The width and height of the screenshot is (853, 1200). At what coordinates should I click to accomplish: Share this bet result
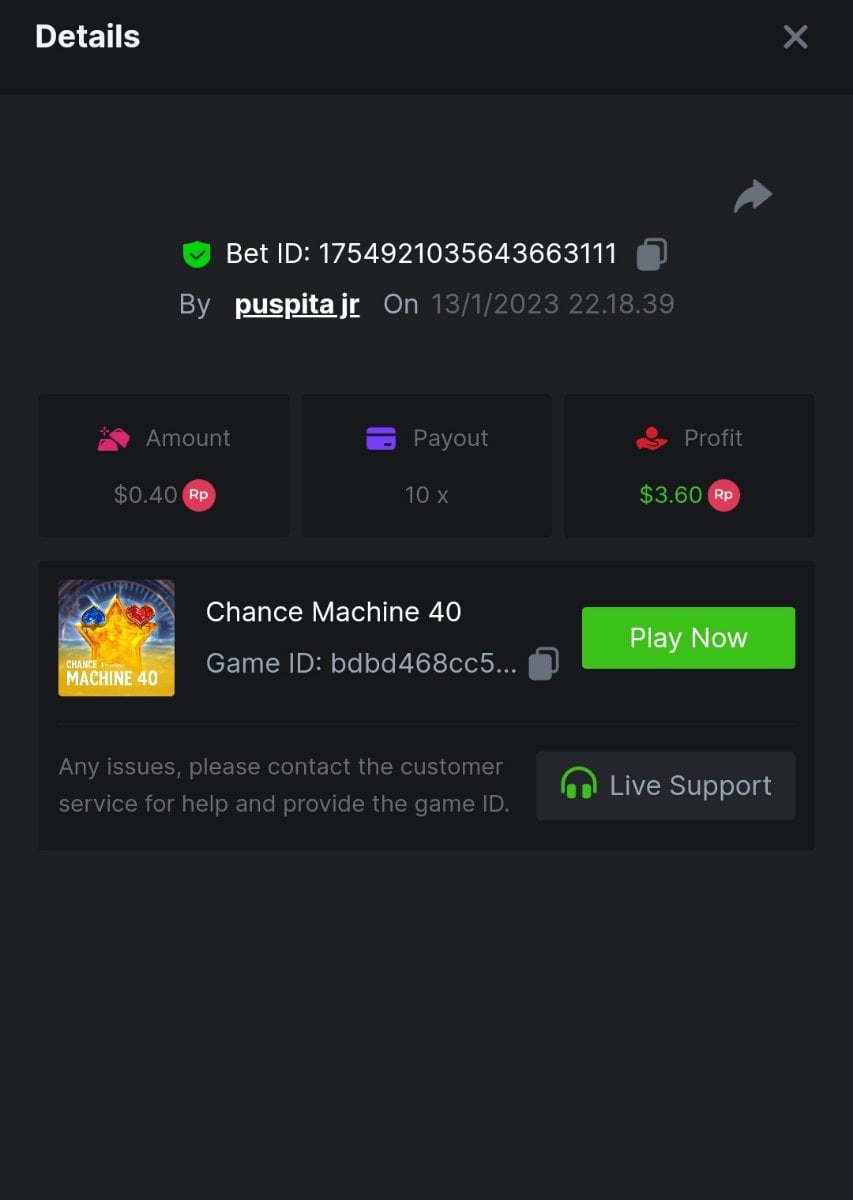752,196
